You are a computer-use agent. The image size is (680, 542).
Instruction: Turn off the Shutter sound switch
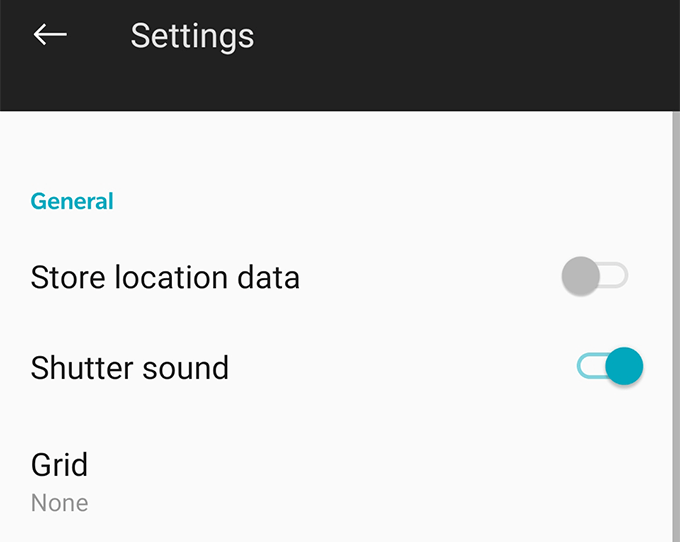coord(609,367)
